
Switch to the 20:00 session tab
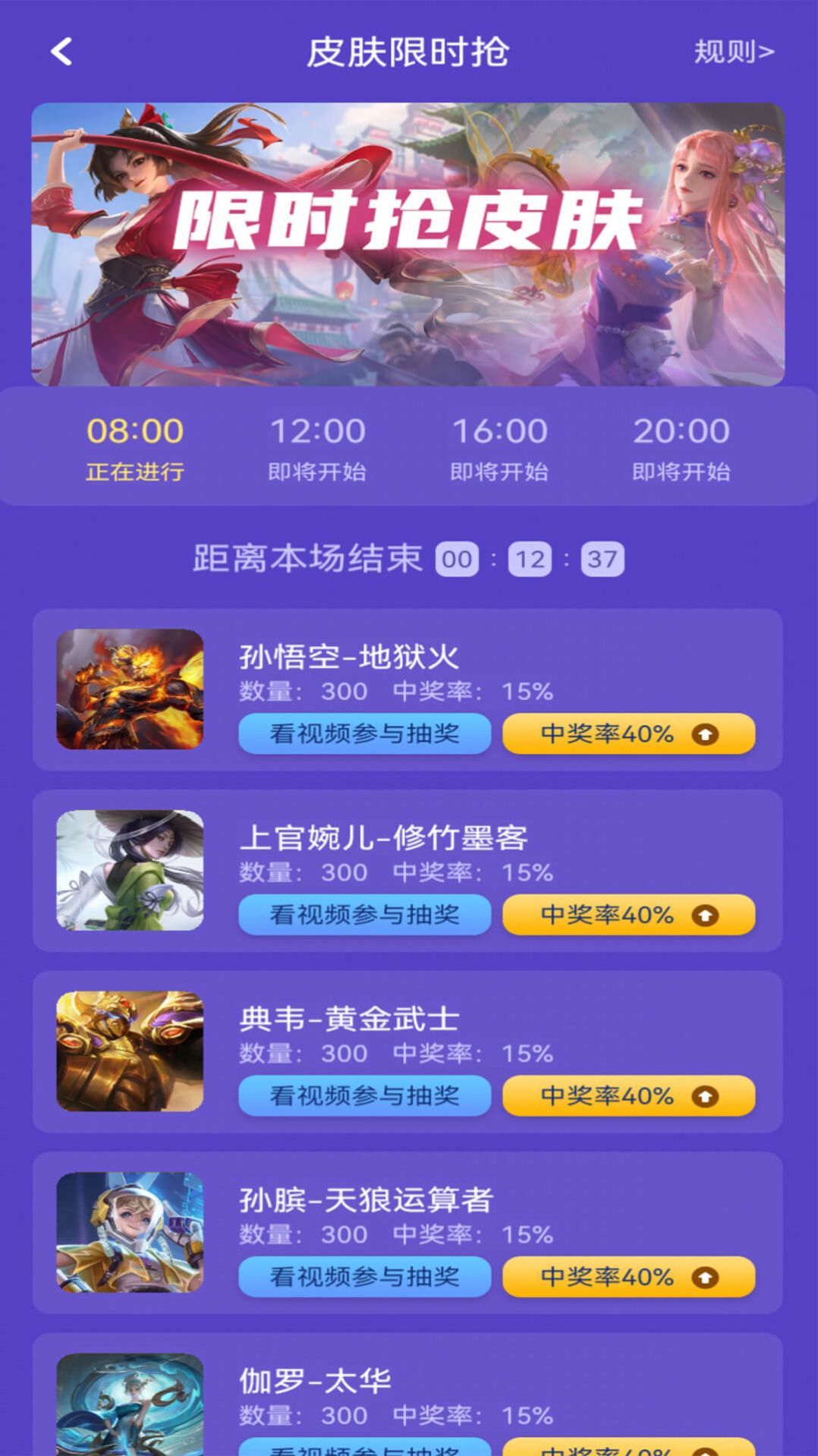point(681,448)
